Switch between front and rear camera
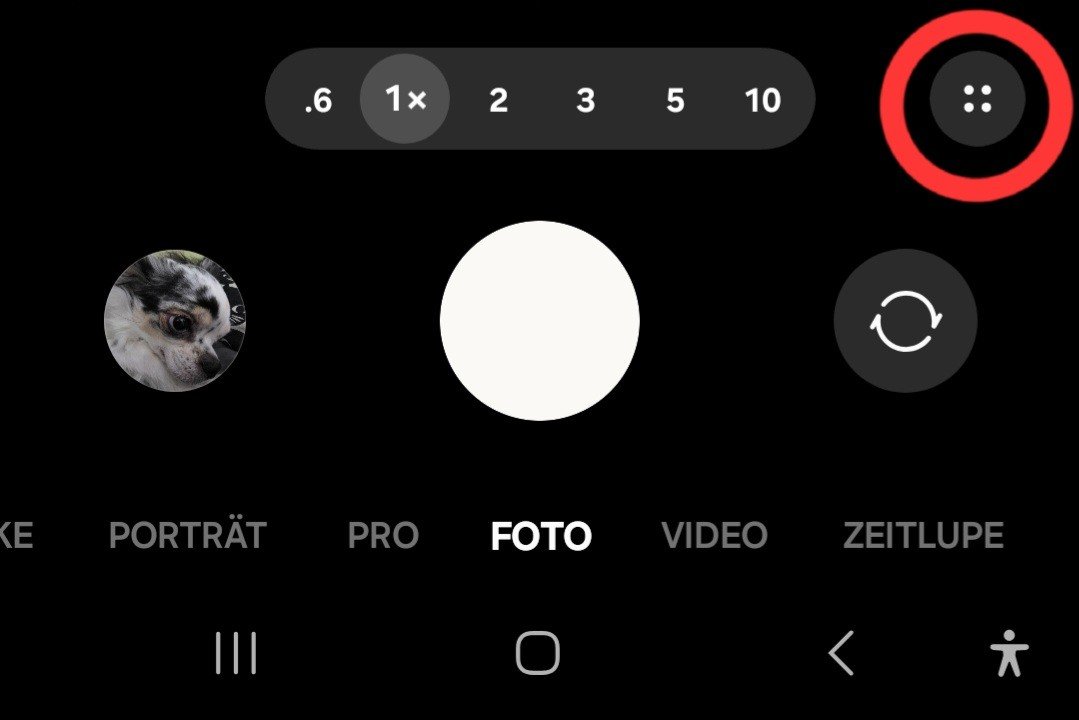Image resolution: width=1079 pixels, height=720 pixels. point(905,320)
